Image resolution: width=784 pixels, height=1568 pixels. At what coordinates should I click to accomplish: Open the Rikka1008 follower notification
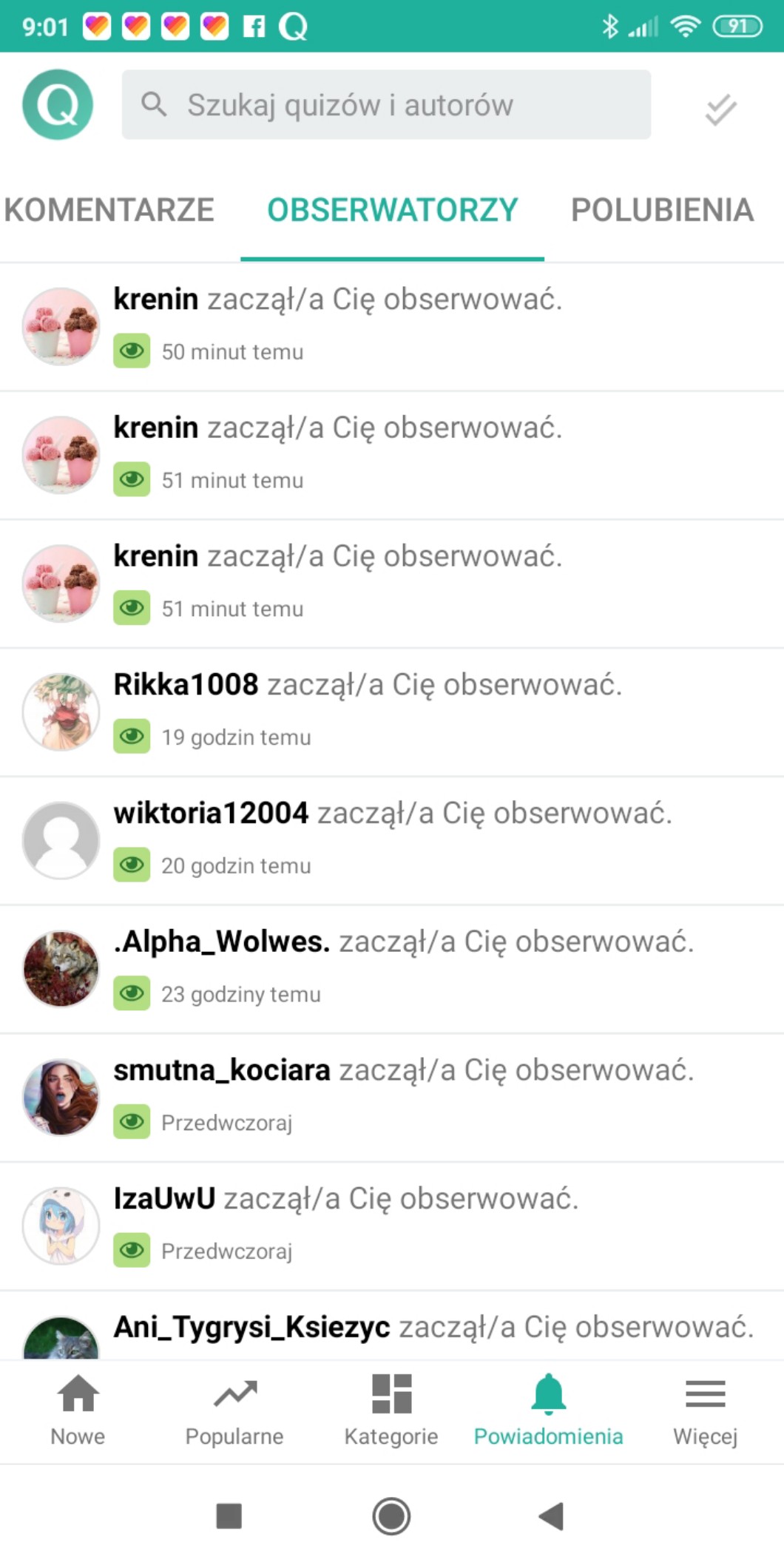[x=392, y=712]
